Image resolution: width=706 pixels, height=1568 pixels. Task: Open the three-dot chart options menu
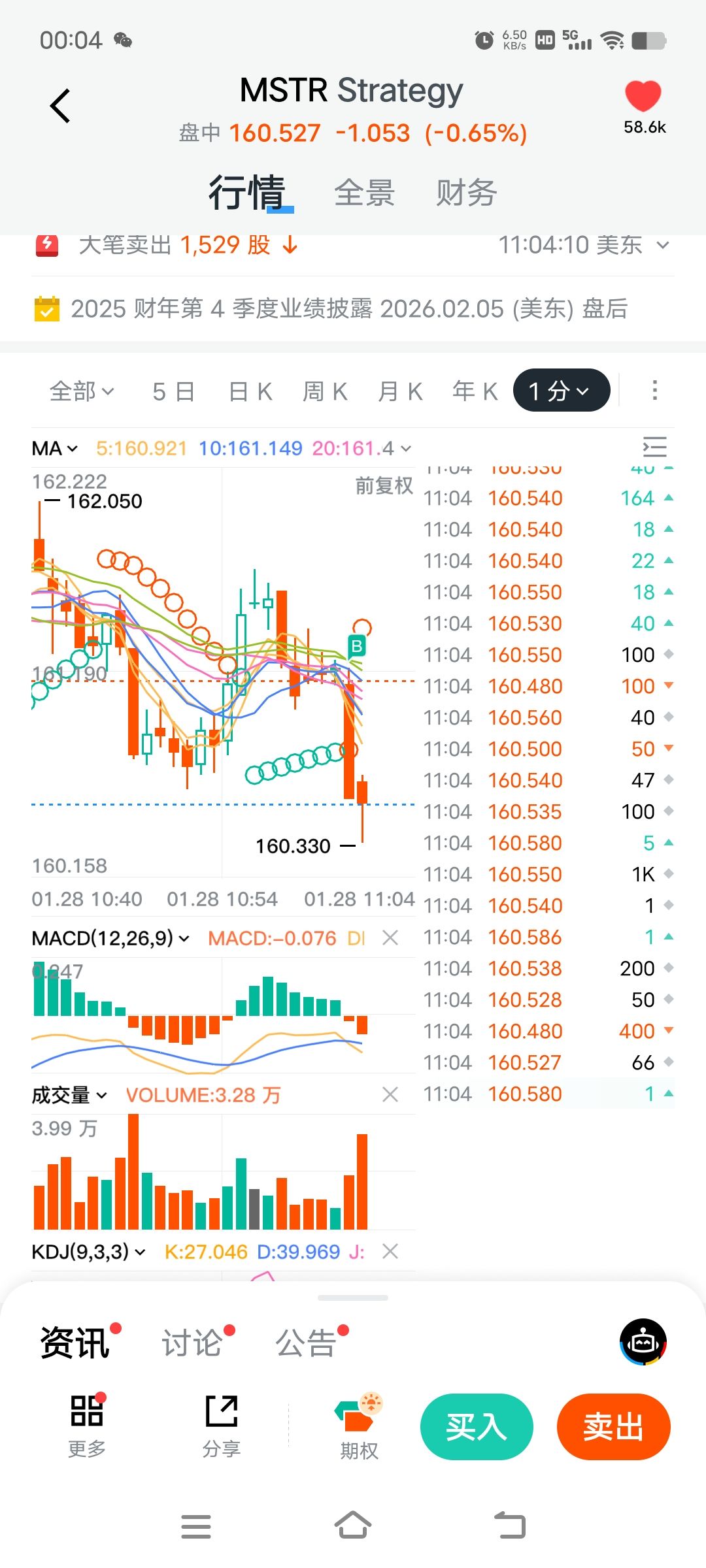(x=654, y=391)
